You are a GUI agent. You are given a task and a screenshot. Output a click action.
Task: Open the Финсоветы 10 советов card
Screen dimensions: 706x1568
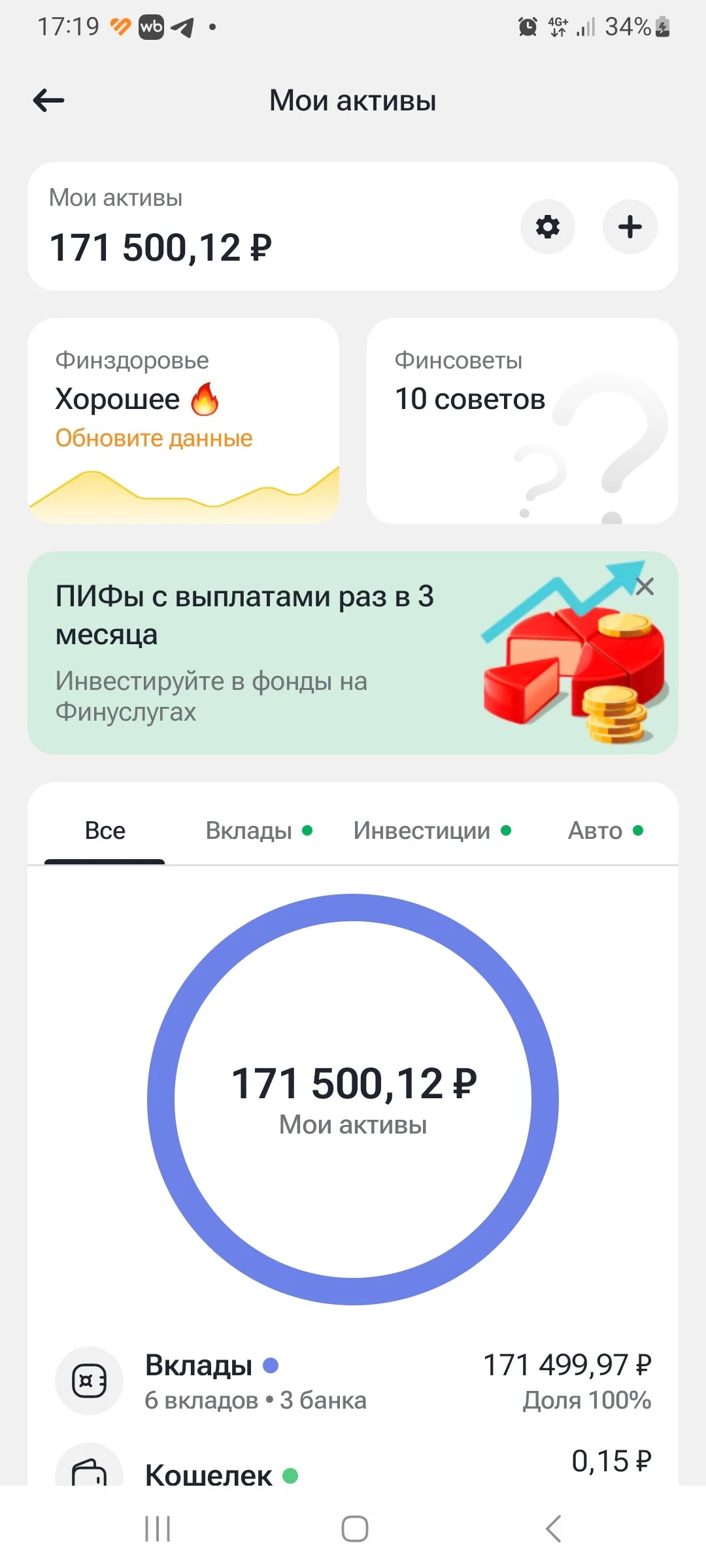click(522, 421)
